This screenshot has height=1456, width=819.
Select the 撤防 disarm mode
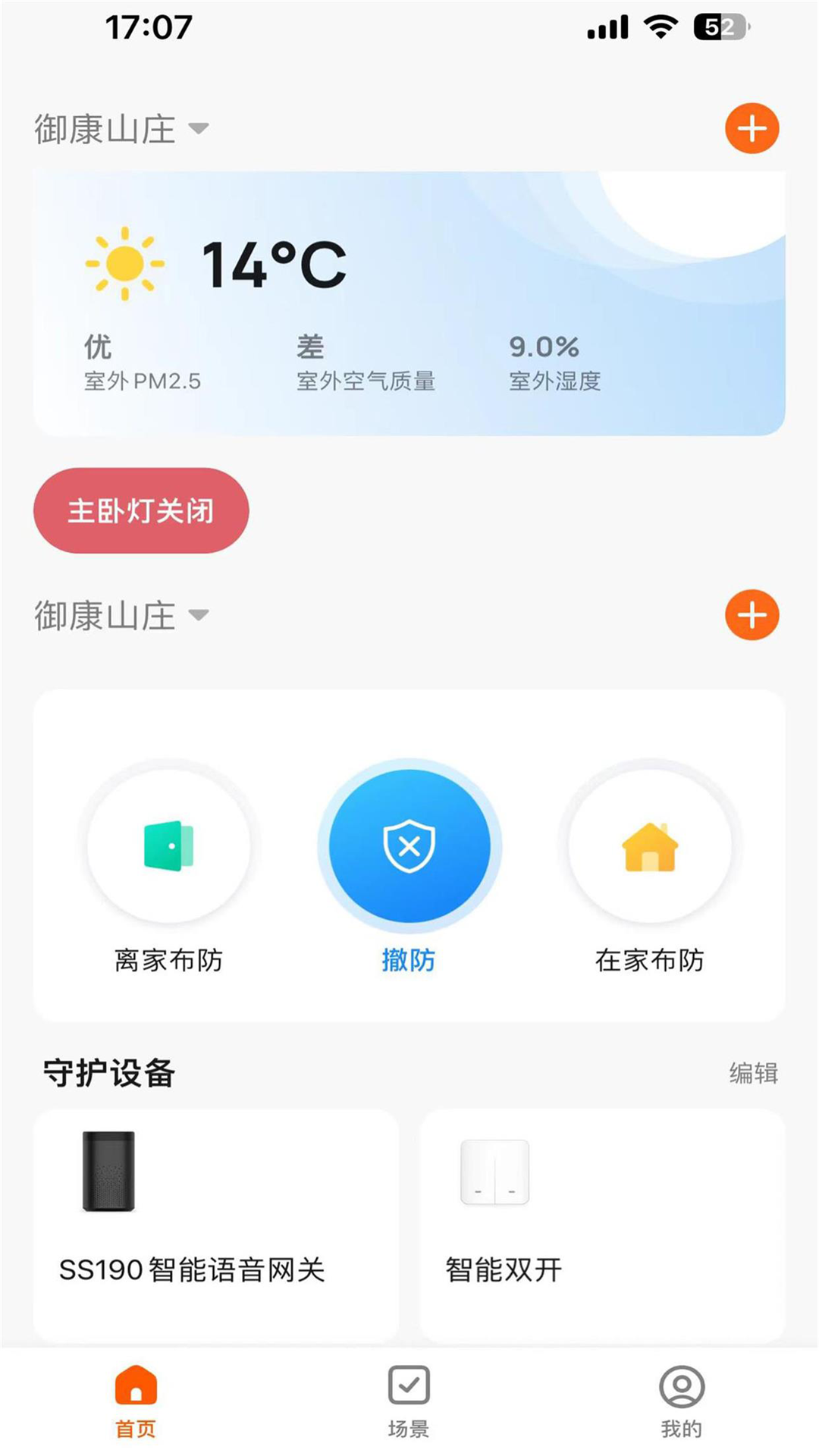(x=409, y=846)
